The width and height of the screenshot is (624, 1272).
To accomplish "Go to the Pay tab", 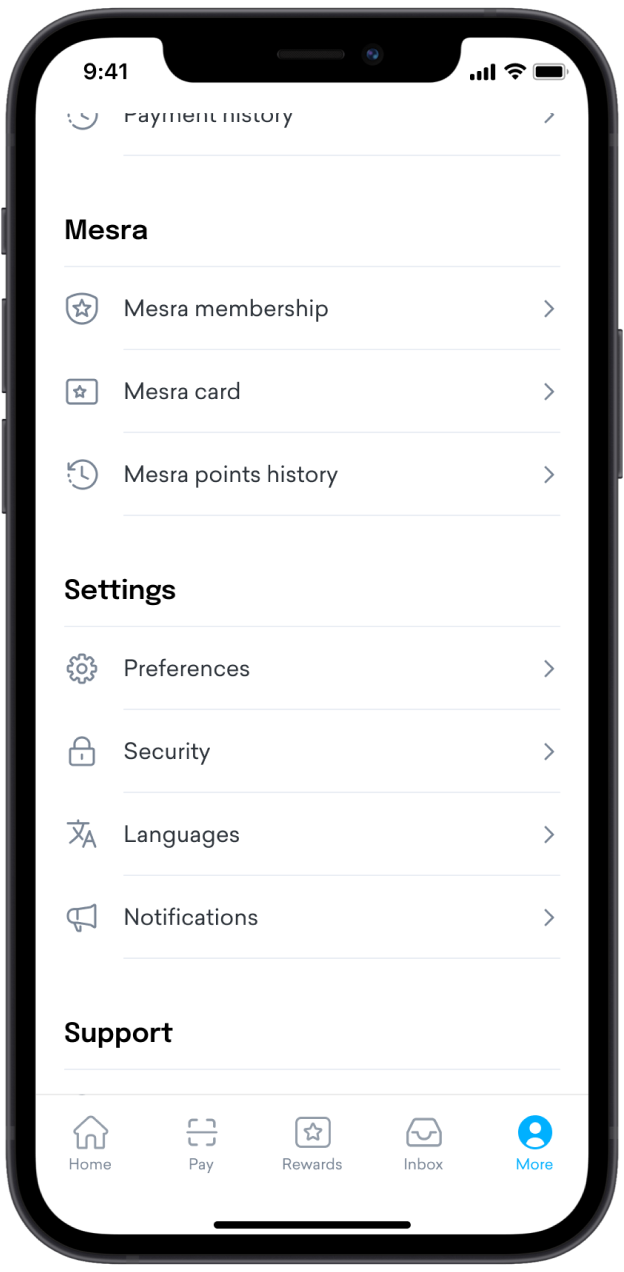I will pos(201,1143).
